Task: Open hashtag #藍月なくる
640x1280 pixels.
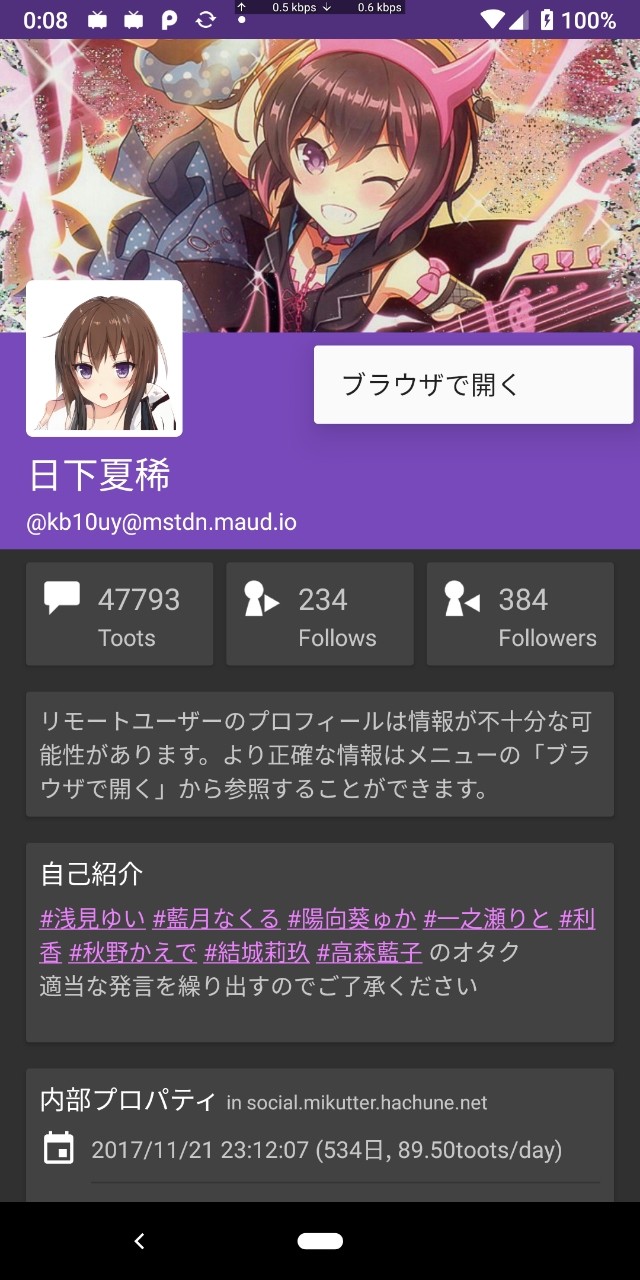Action: click(216, 919)
